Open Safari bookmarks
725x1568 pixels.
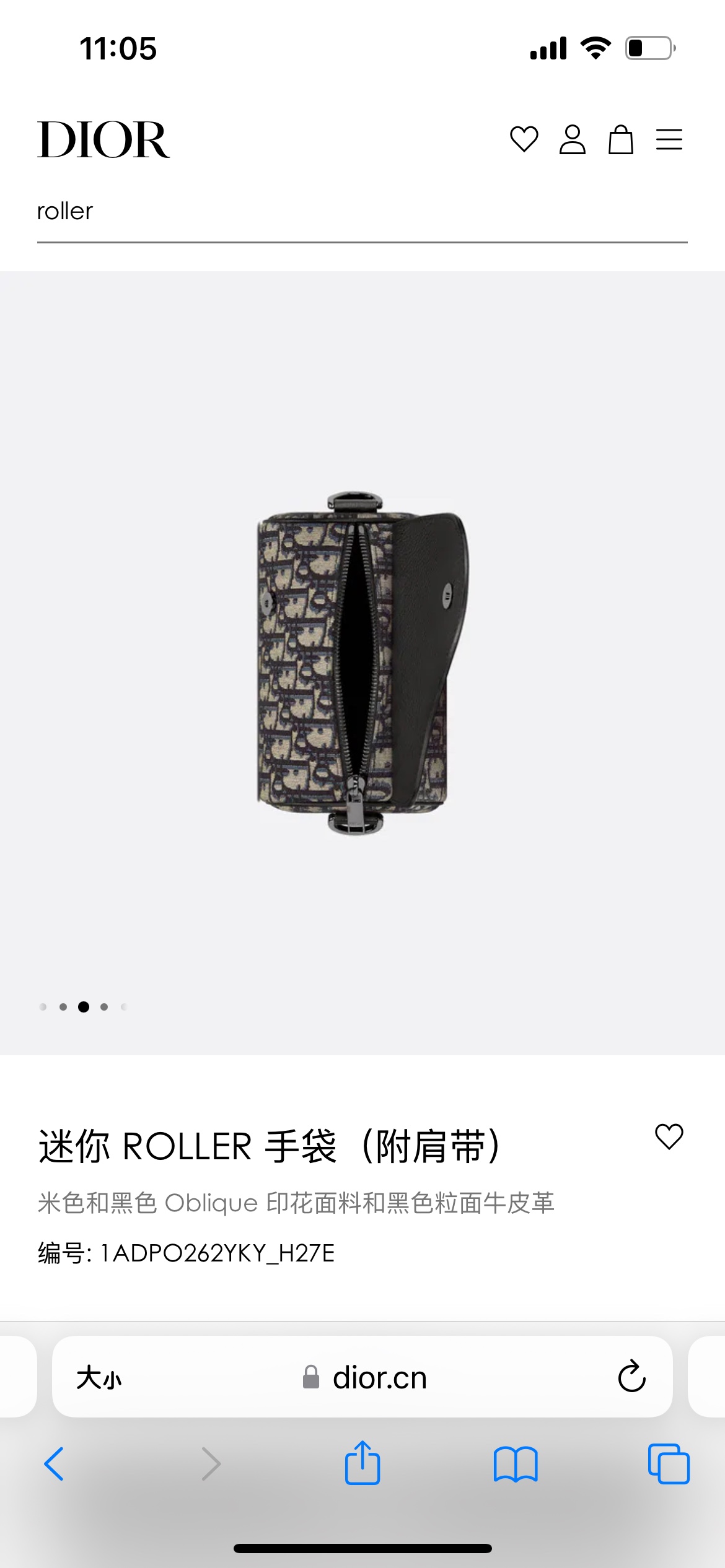pos(516,1464)
